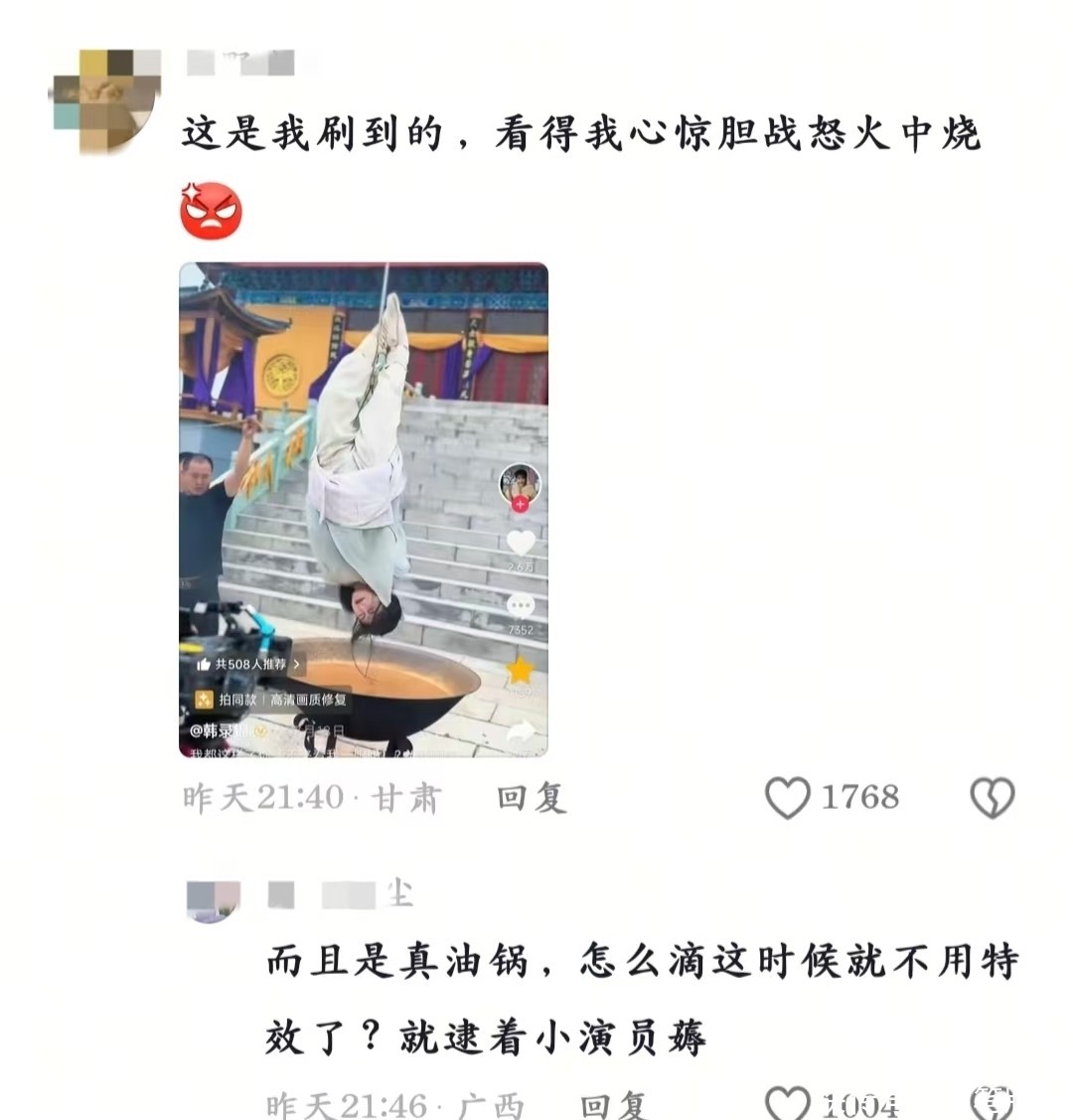Open the image attached to the first comment

363,509
